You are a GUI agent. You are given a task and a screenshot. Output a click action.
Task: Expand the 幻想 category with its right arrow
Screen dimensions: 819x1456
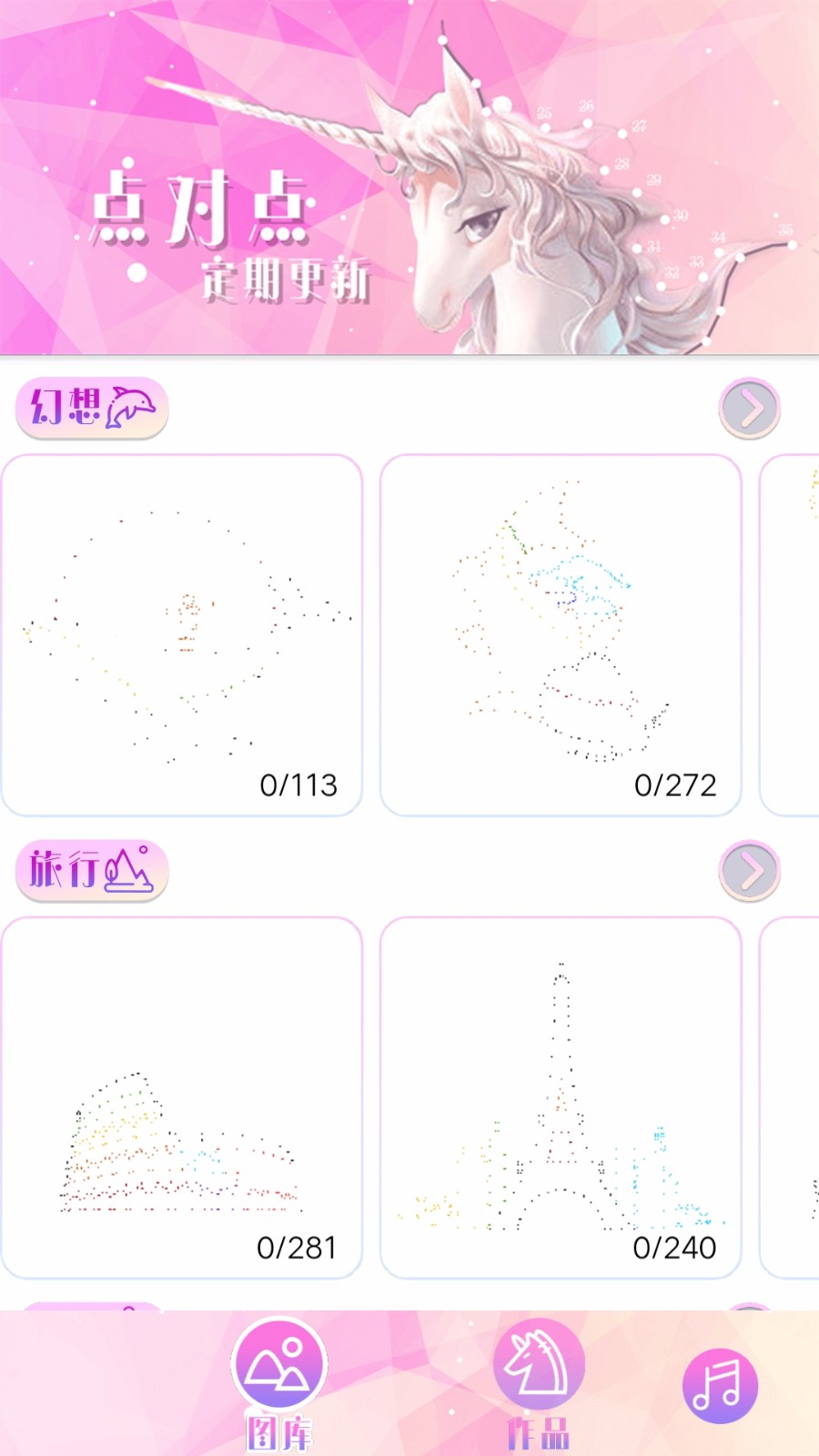(748, 409)
